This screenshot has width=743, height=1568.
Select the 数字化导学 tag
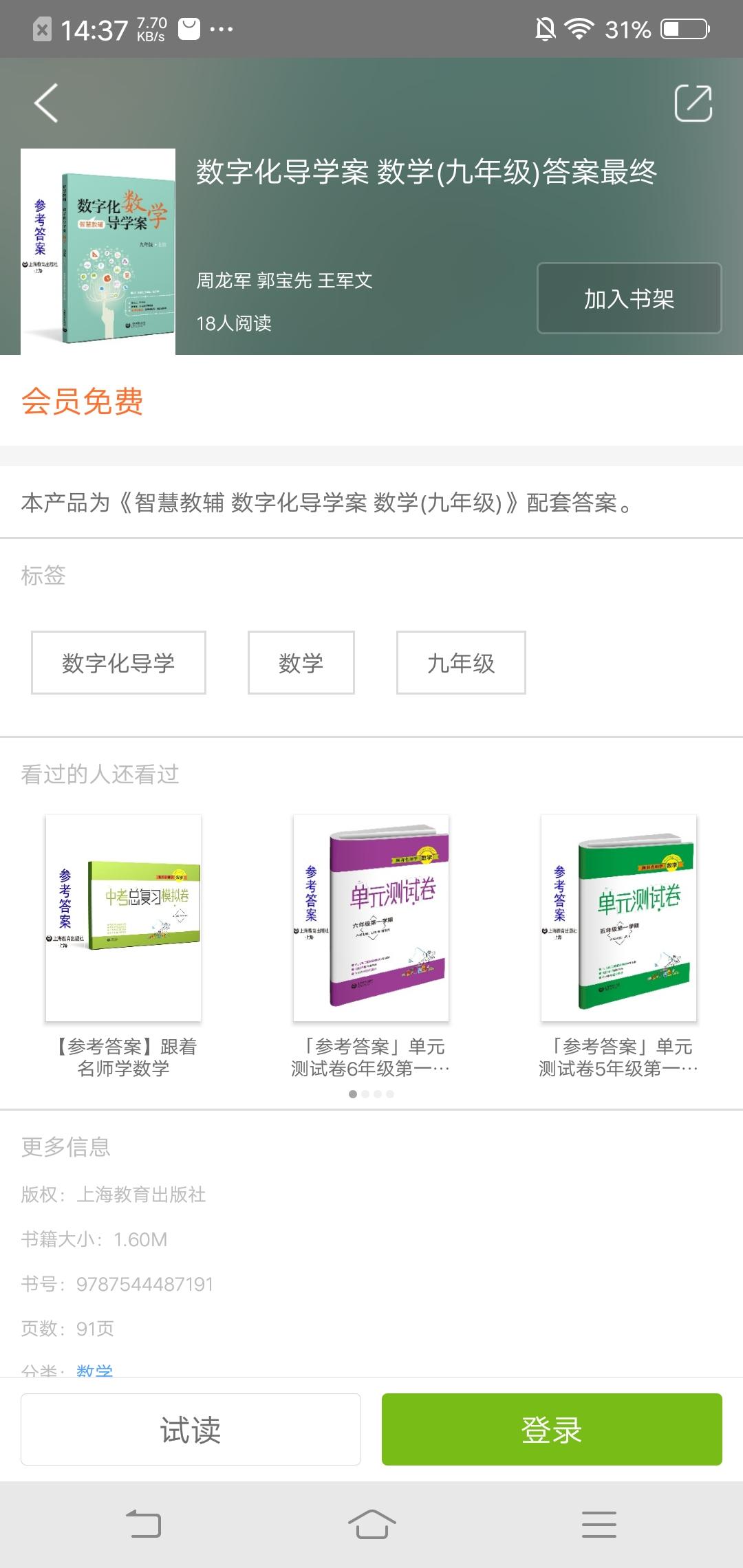pos(118,663)
